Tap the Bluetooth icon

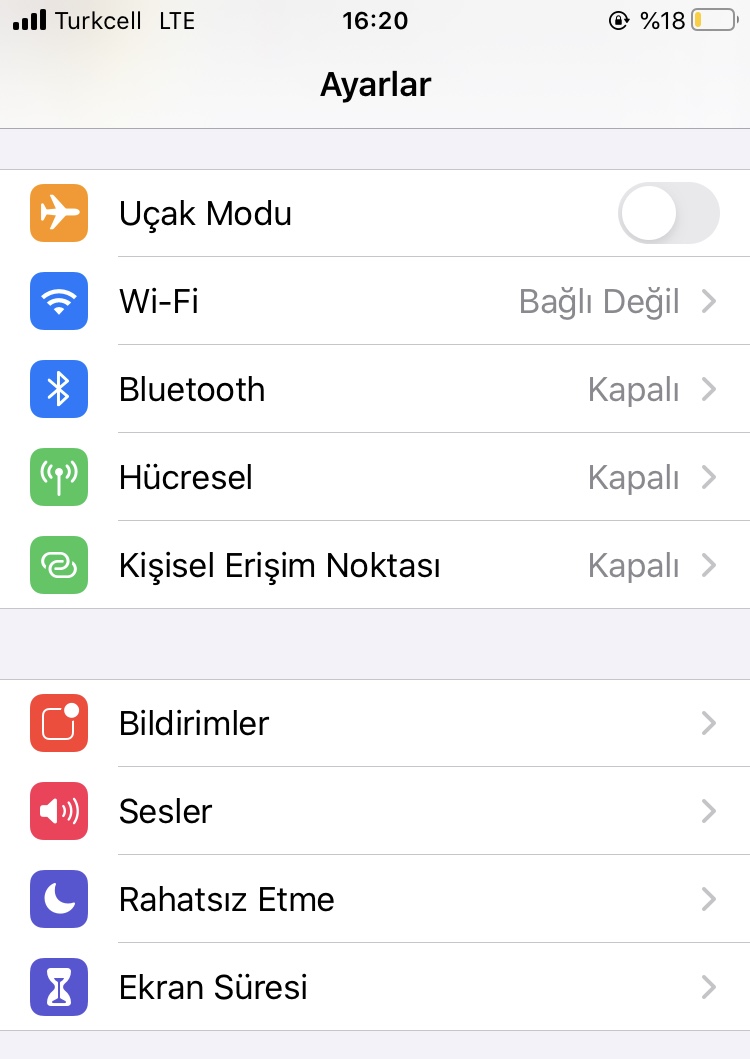[59, 389]
